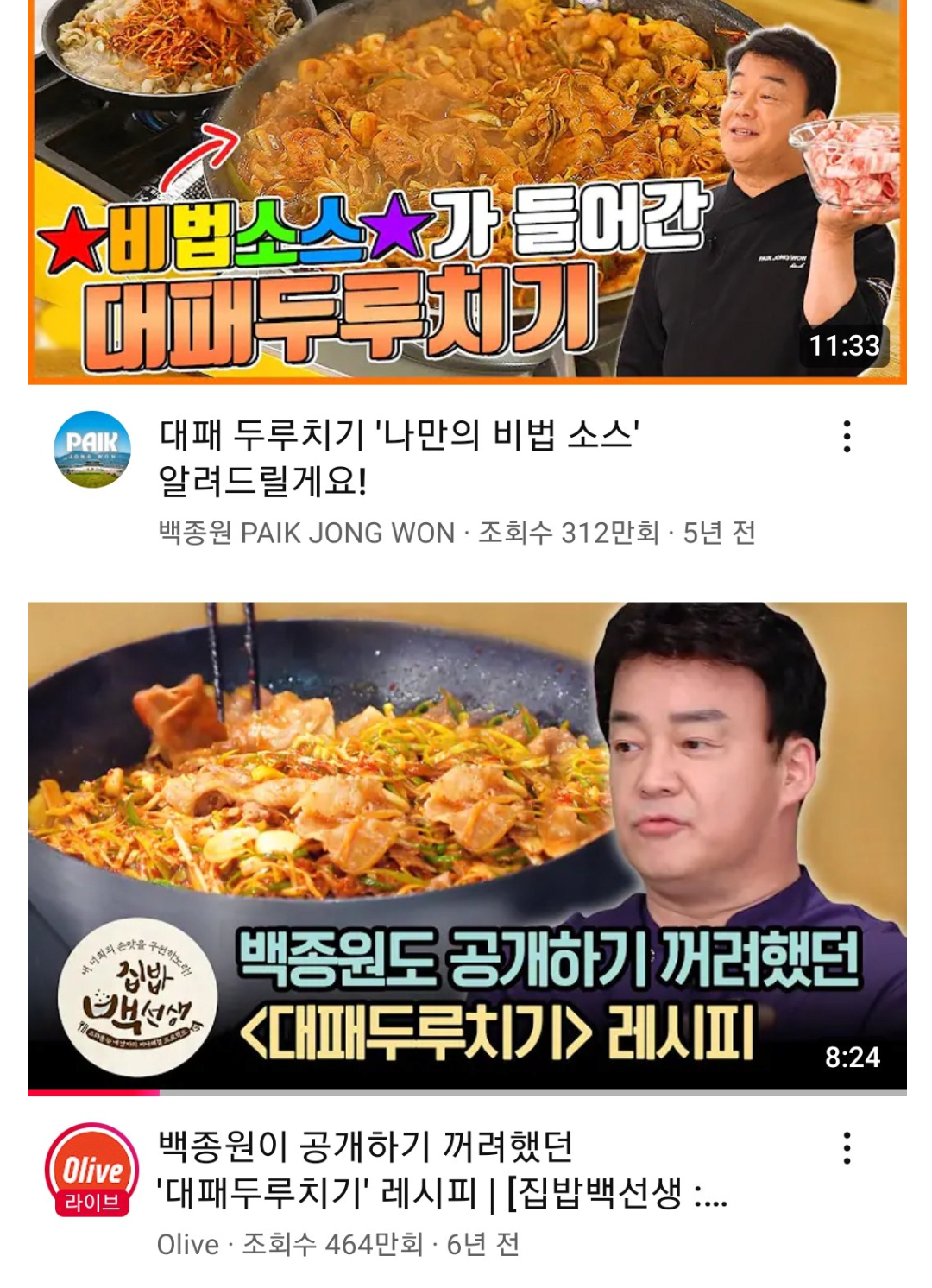Open the 백종원 PAIK JONG WON channel avatar
The image size is (932, 1288).
tap(92, 450)
